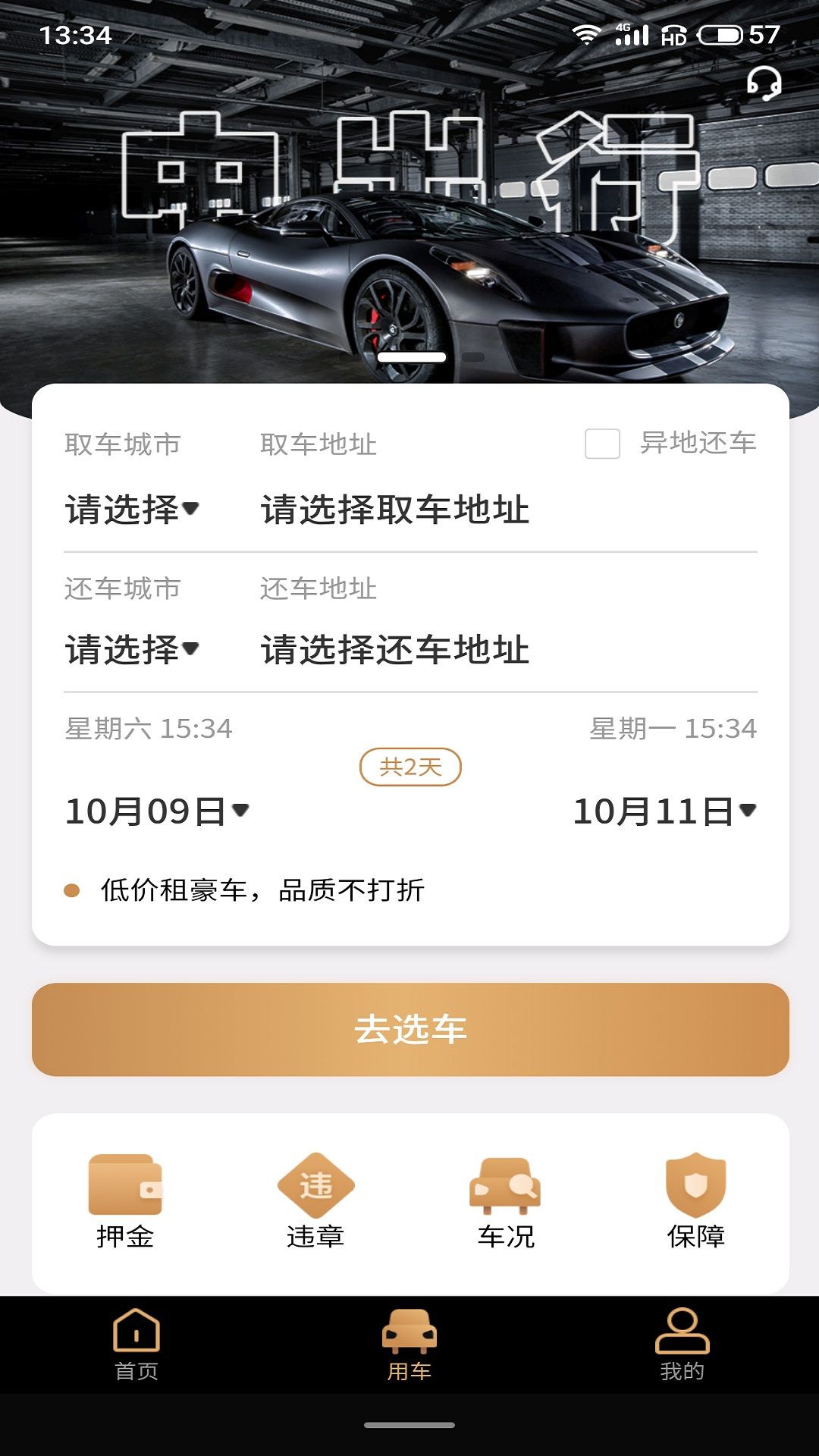Select the 押金 deposit wallet icon
This screenshot has width=819, height=1456.
point(124,1185)
